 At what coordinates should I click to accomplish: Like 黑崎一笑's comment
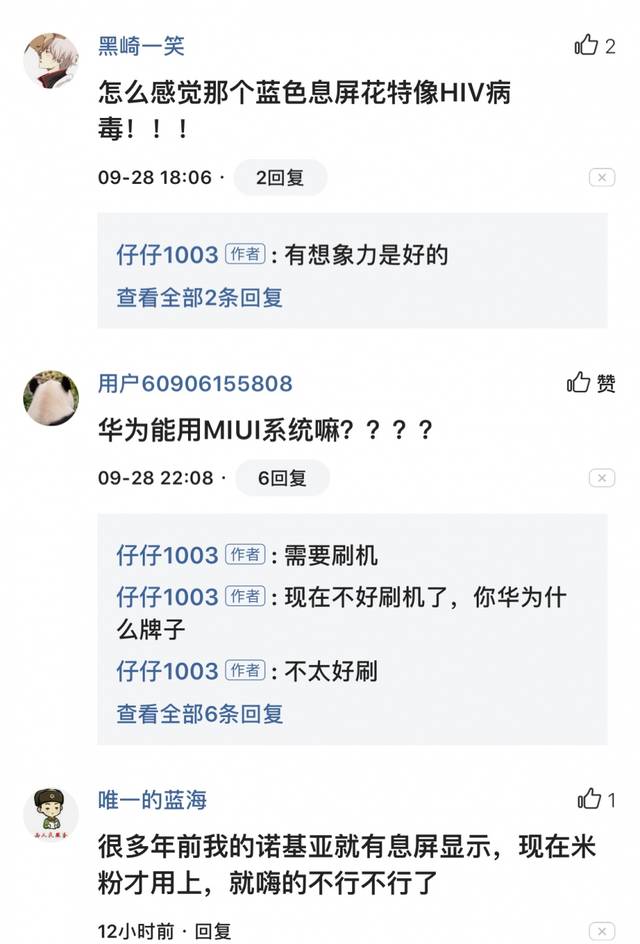point(587,45)
